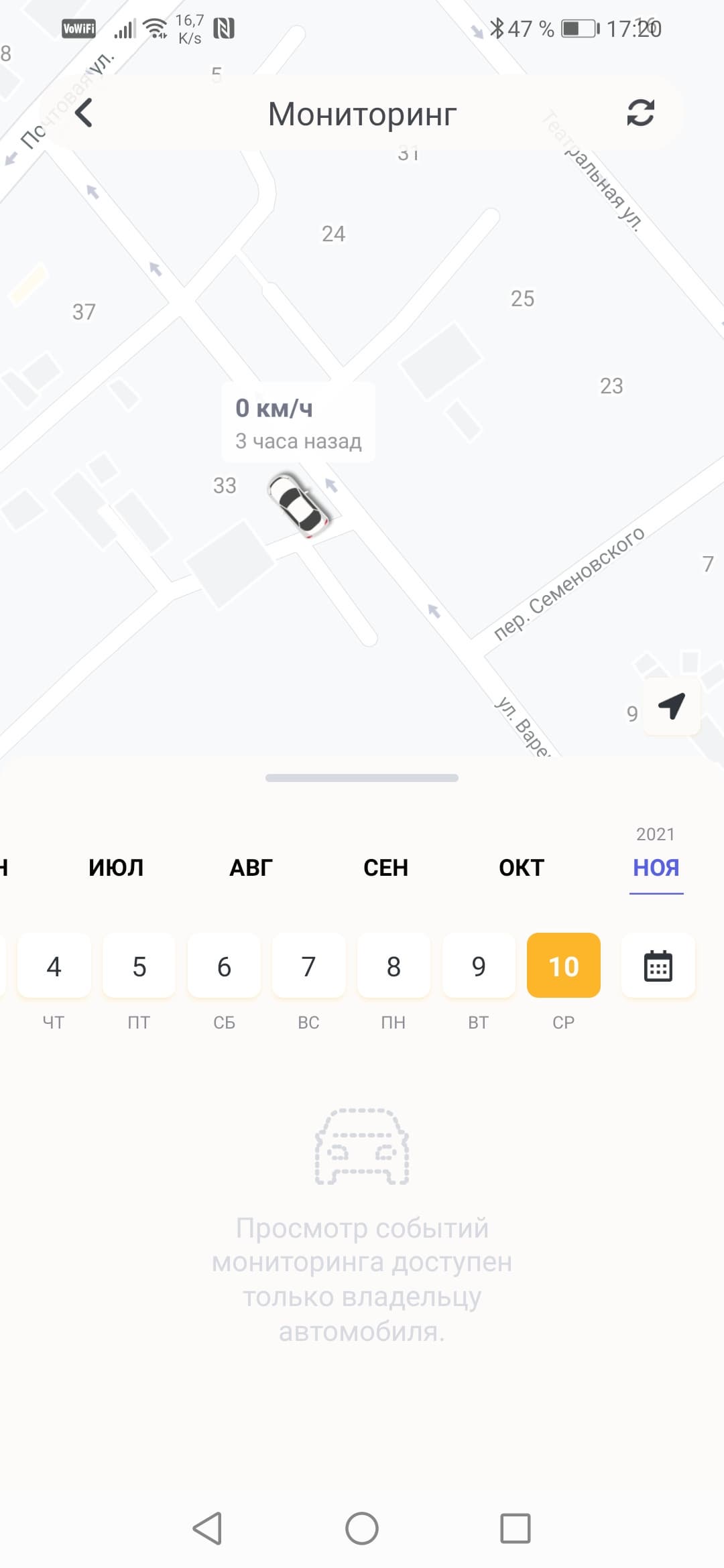Switch to the АВГ month tab
The image size is (724, 1568).
[251, 868]
